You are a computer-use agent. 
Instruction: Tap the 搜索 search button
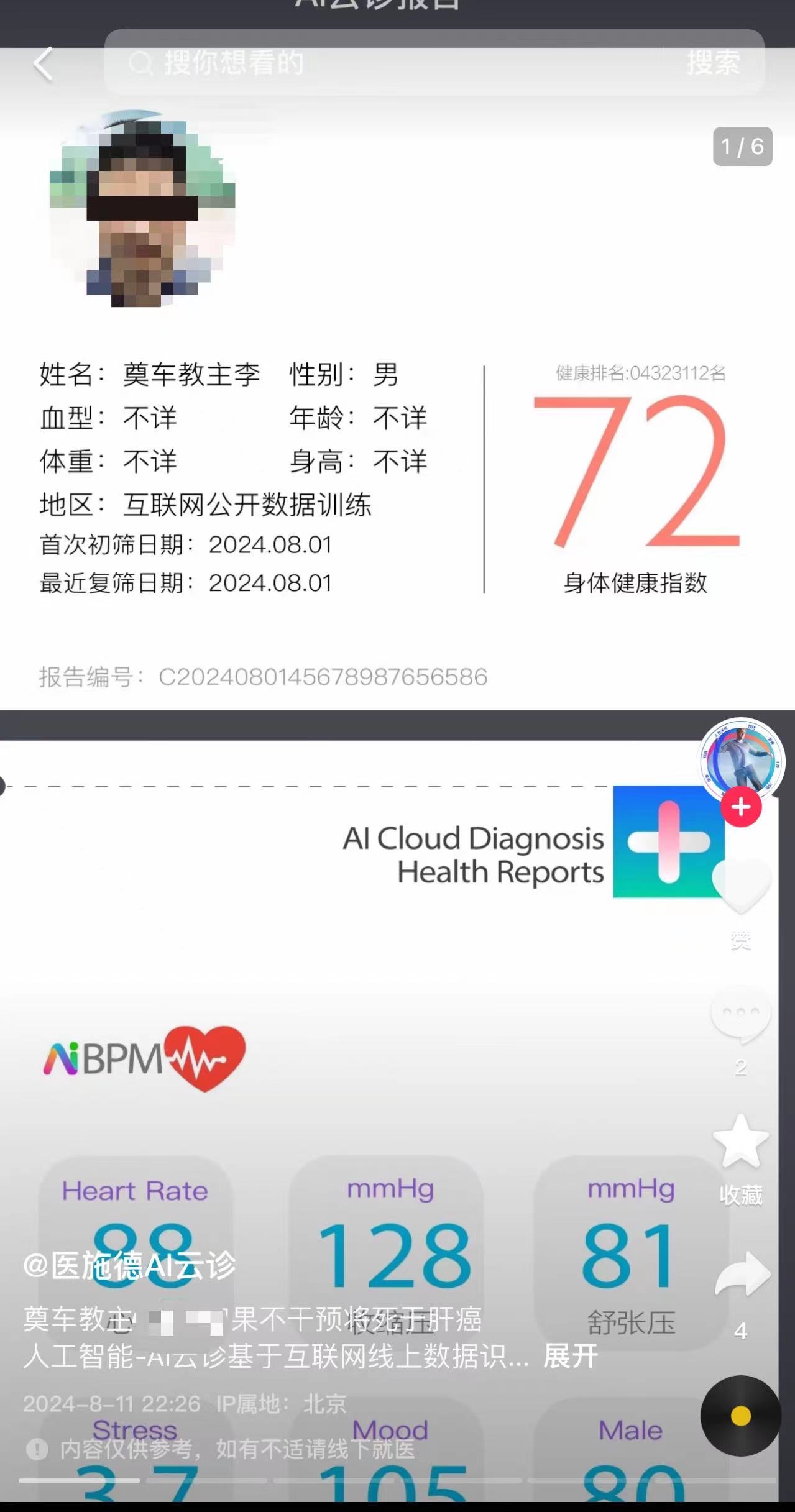(x=713, y=63)
